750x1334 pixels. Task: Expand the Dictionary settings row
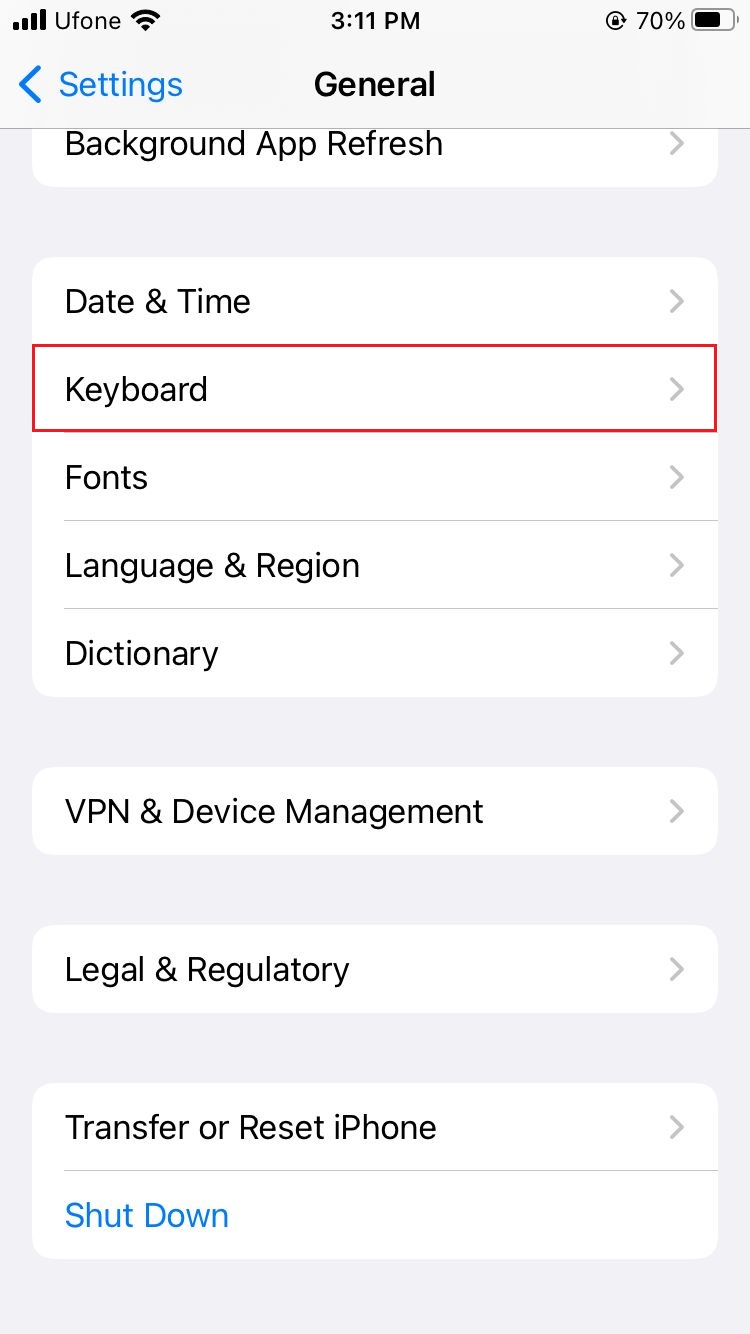coord(375,653)
